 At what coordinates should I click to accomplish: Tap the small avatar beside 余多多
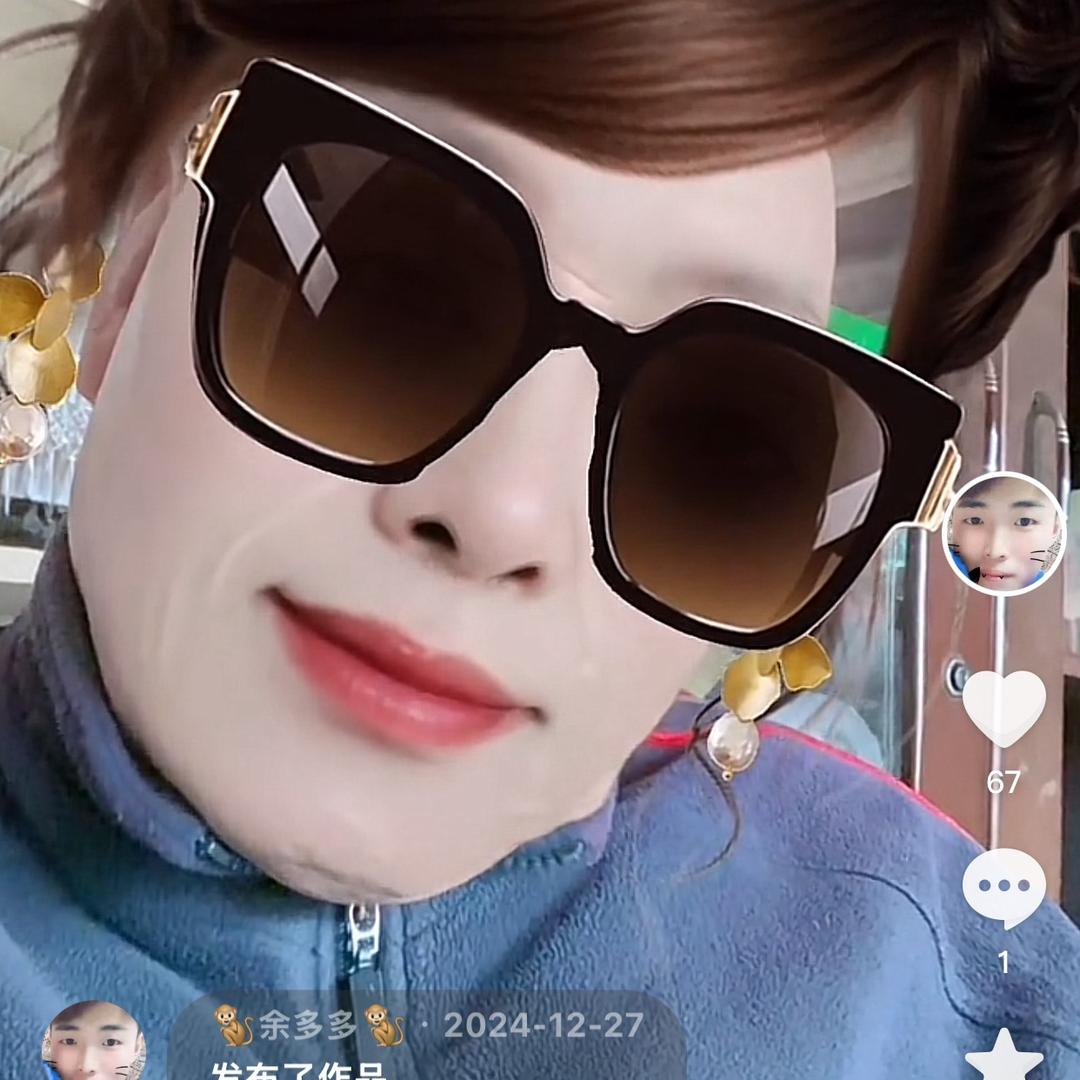[x=93, y=1042]
